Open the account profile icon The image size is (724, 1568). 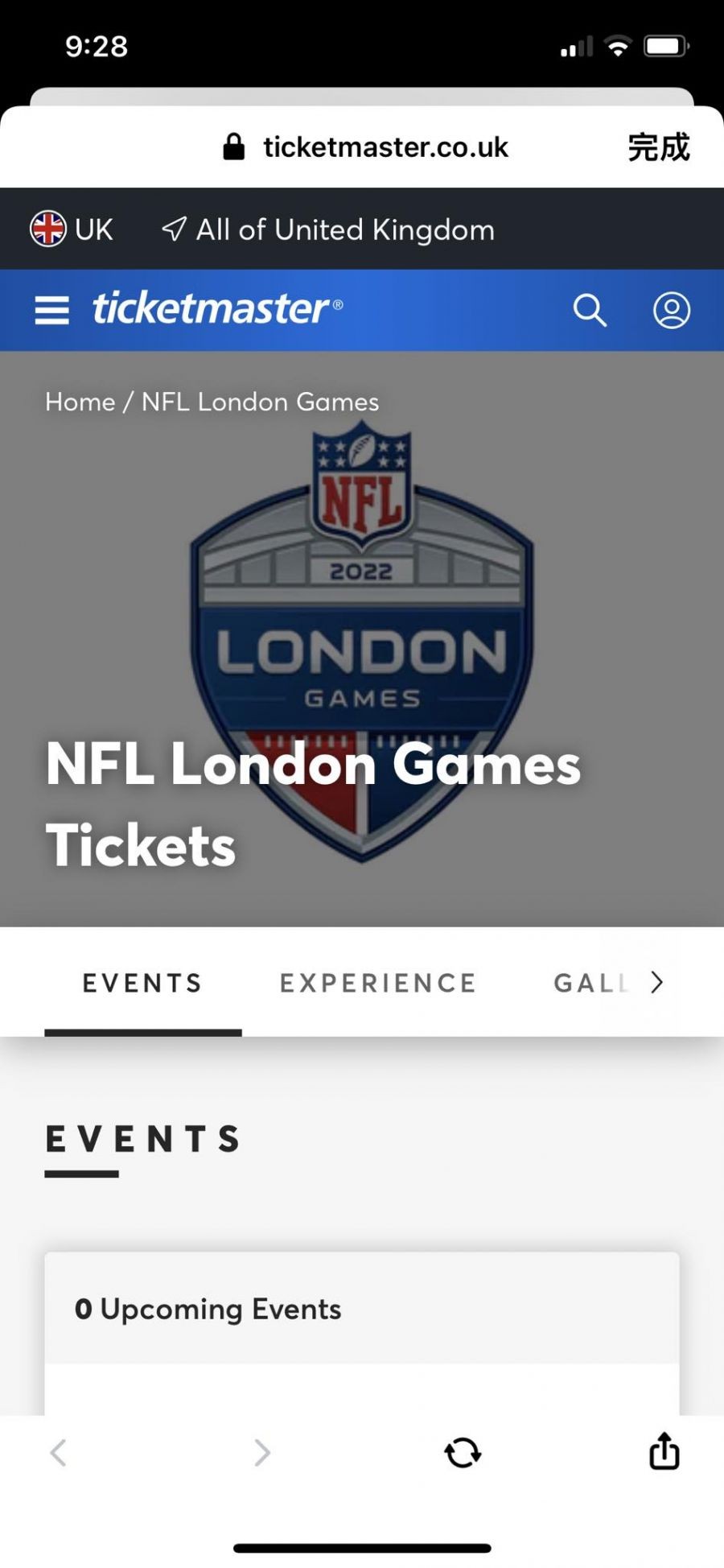click(x=671, y=310)
